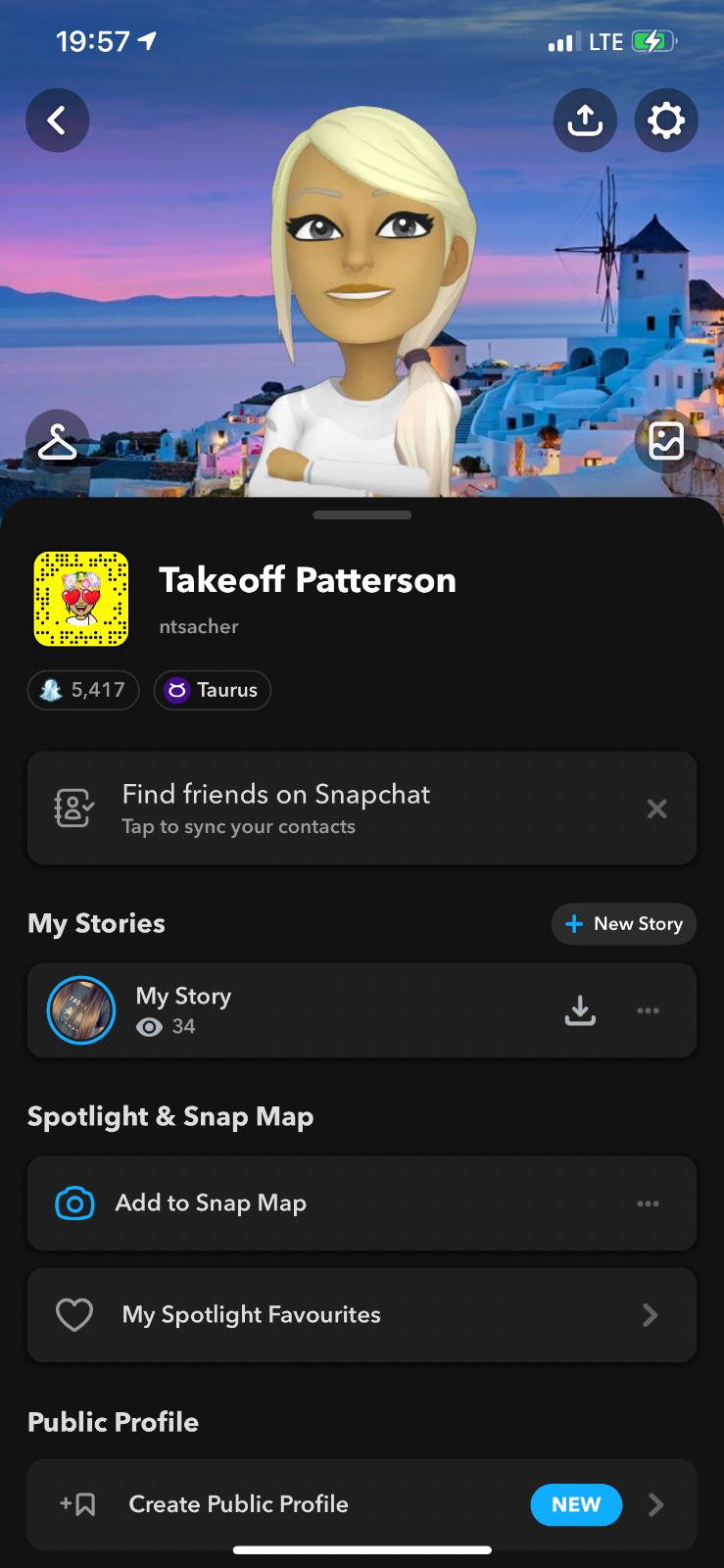
Task: Tap the 5,417 Snap score chip
Action: point(83,690)
